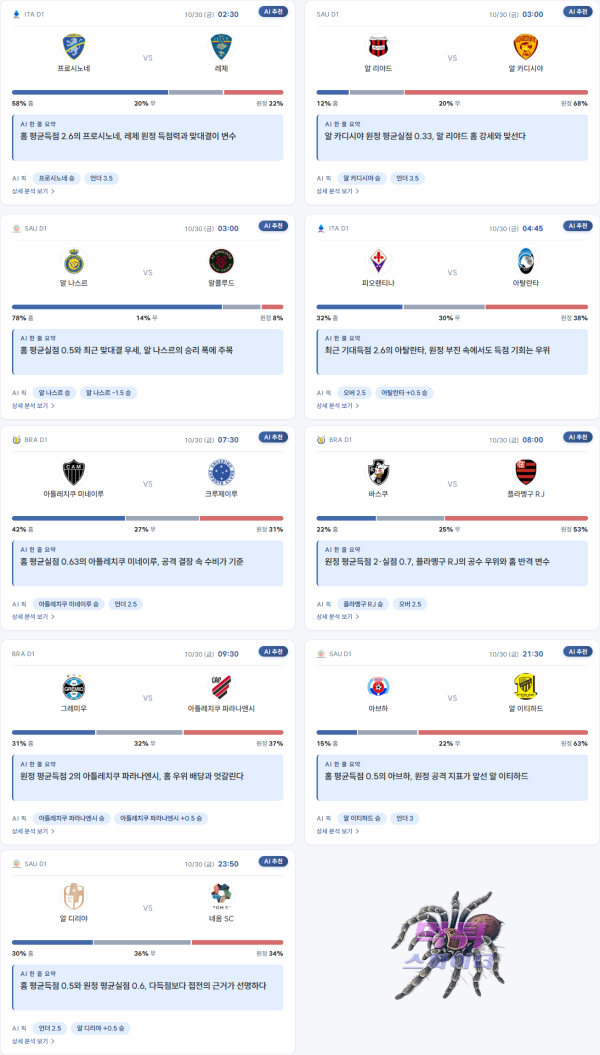600x1055 pixels.
Task: View detailed analysis for 아브하 vs 알 이티하드
Action: tap(338, 831)
